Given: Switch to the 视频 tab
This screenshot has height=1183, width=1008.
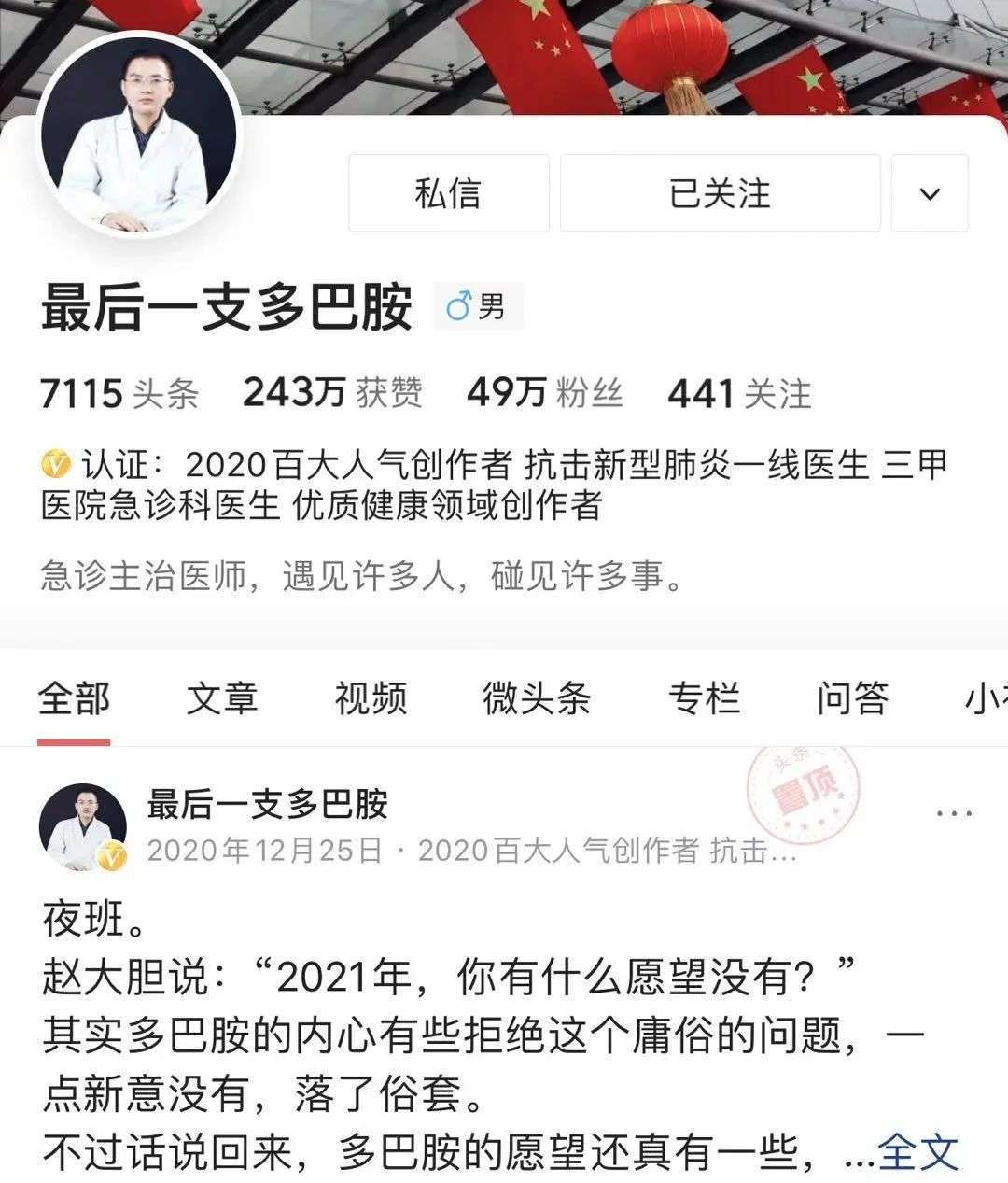Looking at the screenshot, I should coord(371,697).
